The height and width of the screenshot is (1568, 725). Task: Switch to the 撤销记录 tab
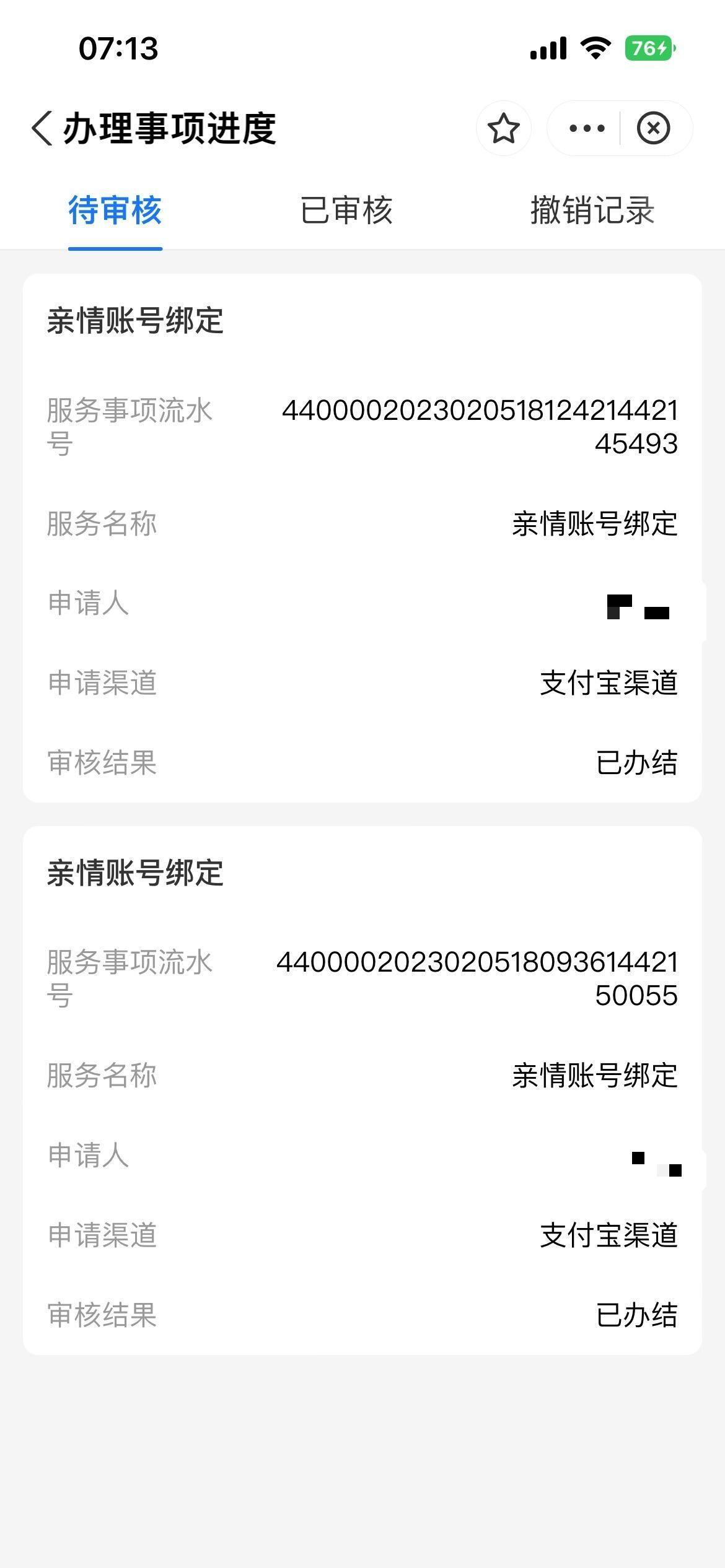click(592, 211)
